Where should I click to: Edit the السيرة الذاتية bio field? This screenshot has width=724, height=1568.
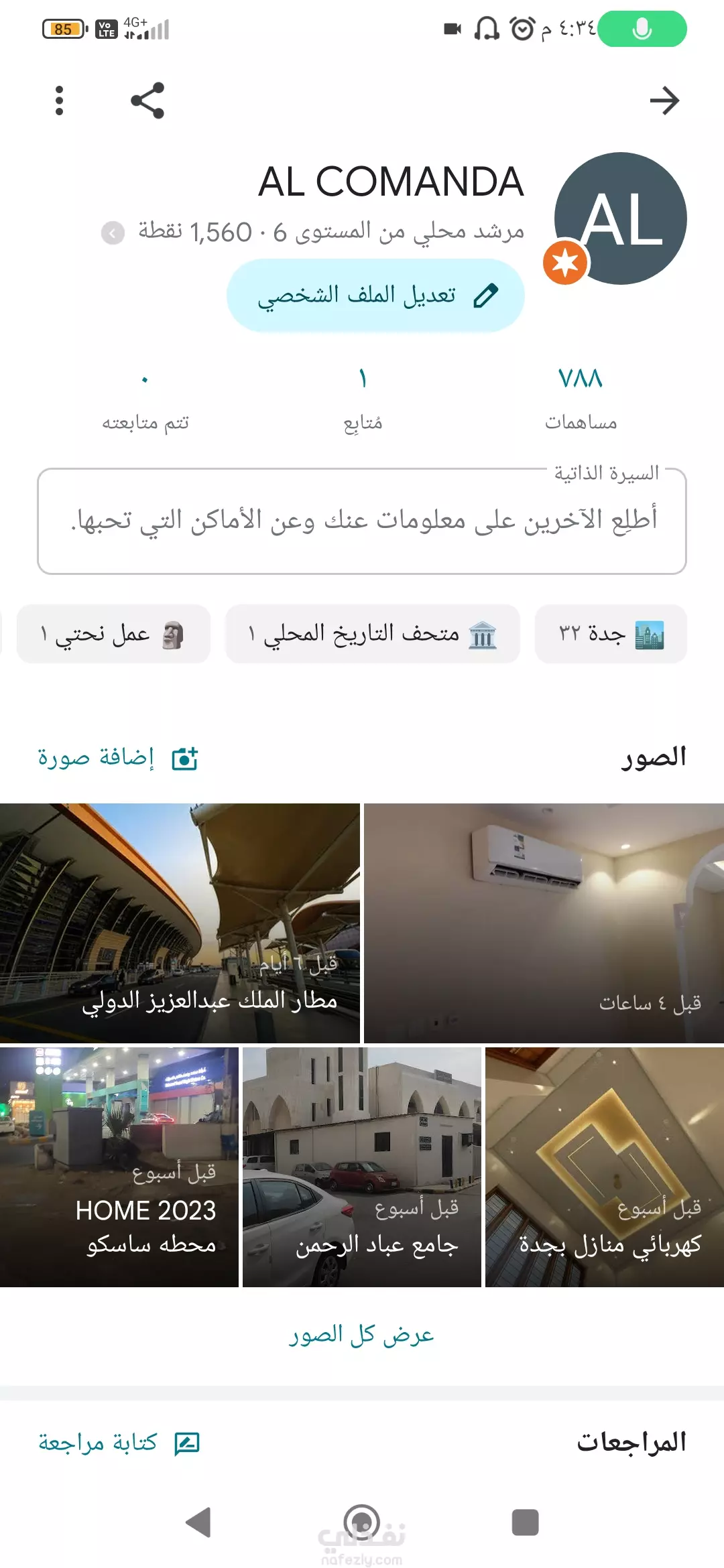click(x=362, y=521)
